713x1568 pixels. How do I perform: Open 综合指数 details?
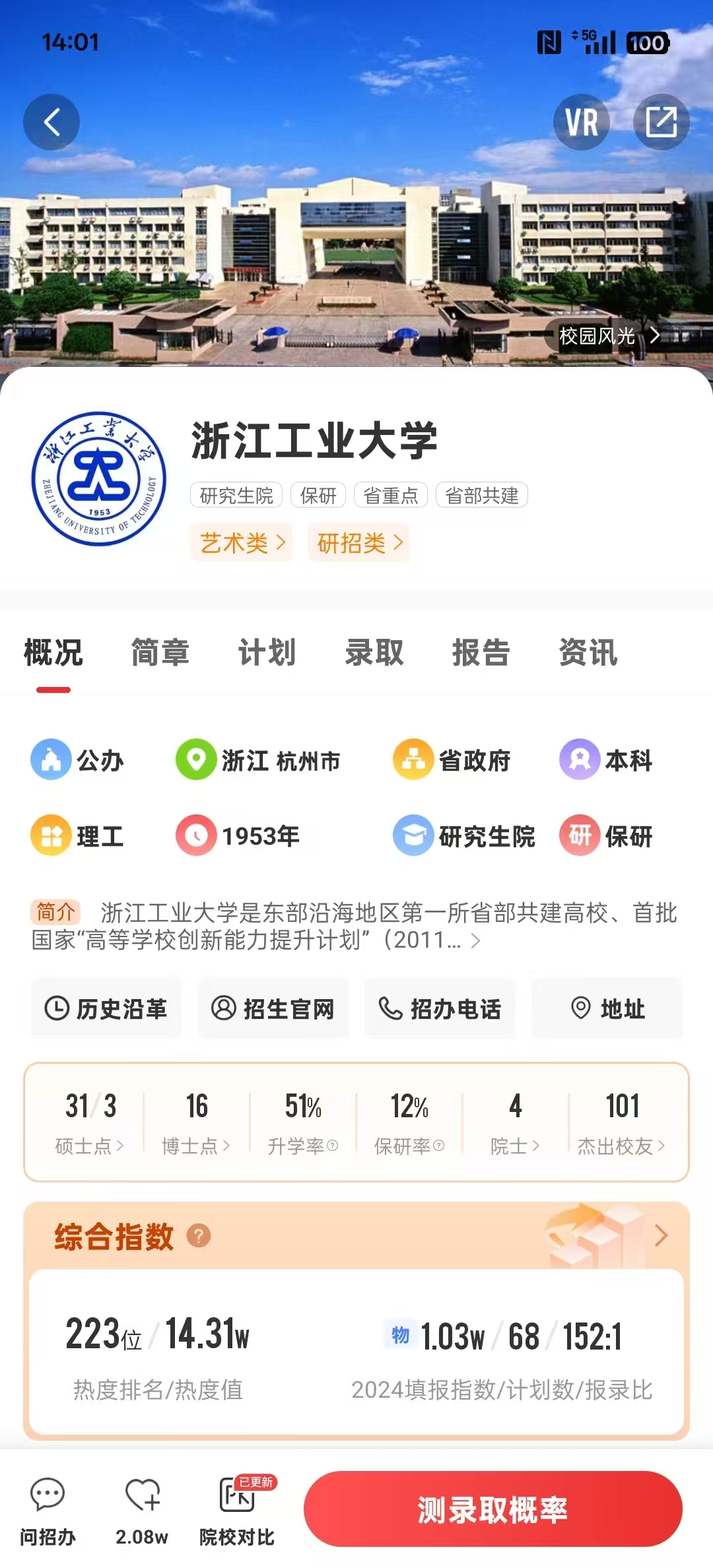click(x=660, y=1235)
